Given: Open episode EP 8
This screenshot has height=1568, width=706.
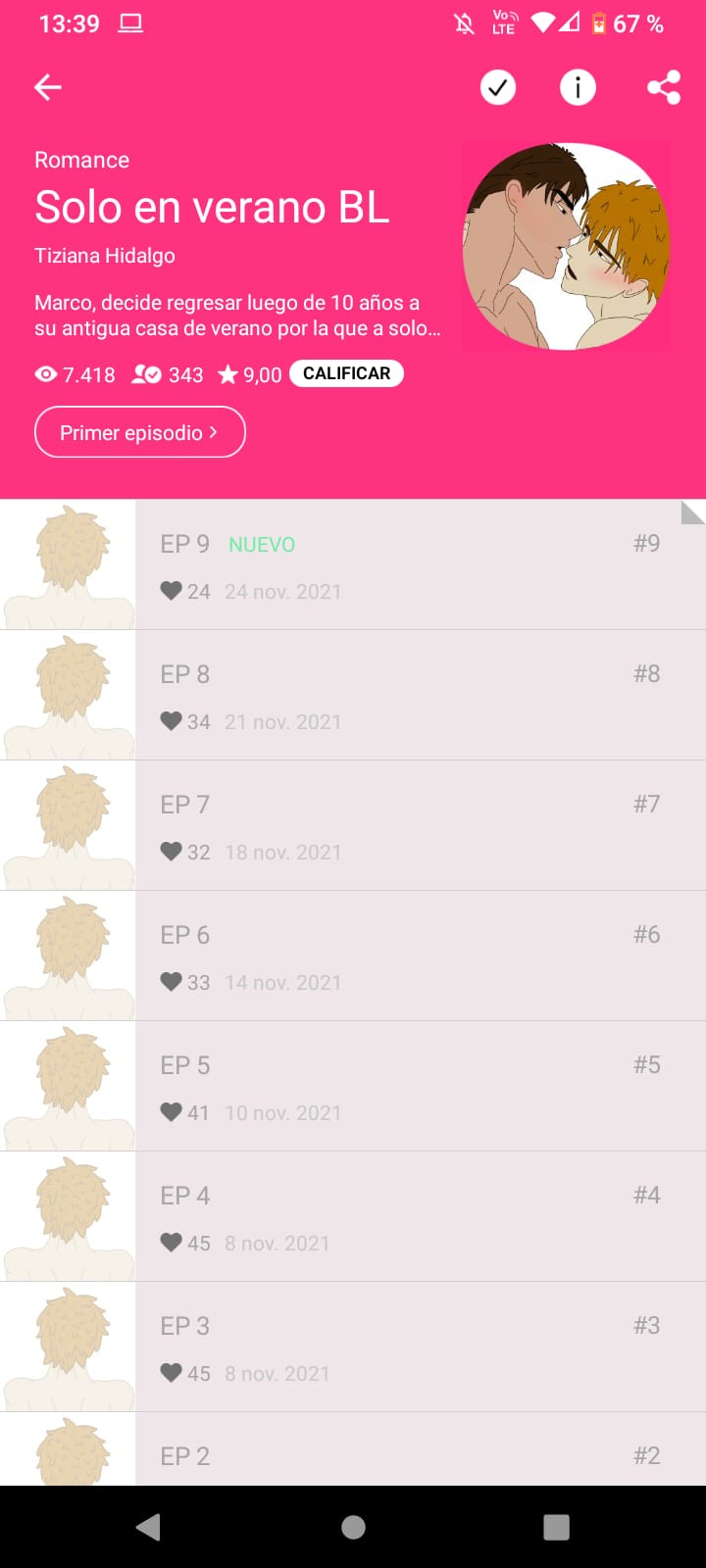Looking at the screenshot, I should 392,696.
